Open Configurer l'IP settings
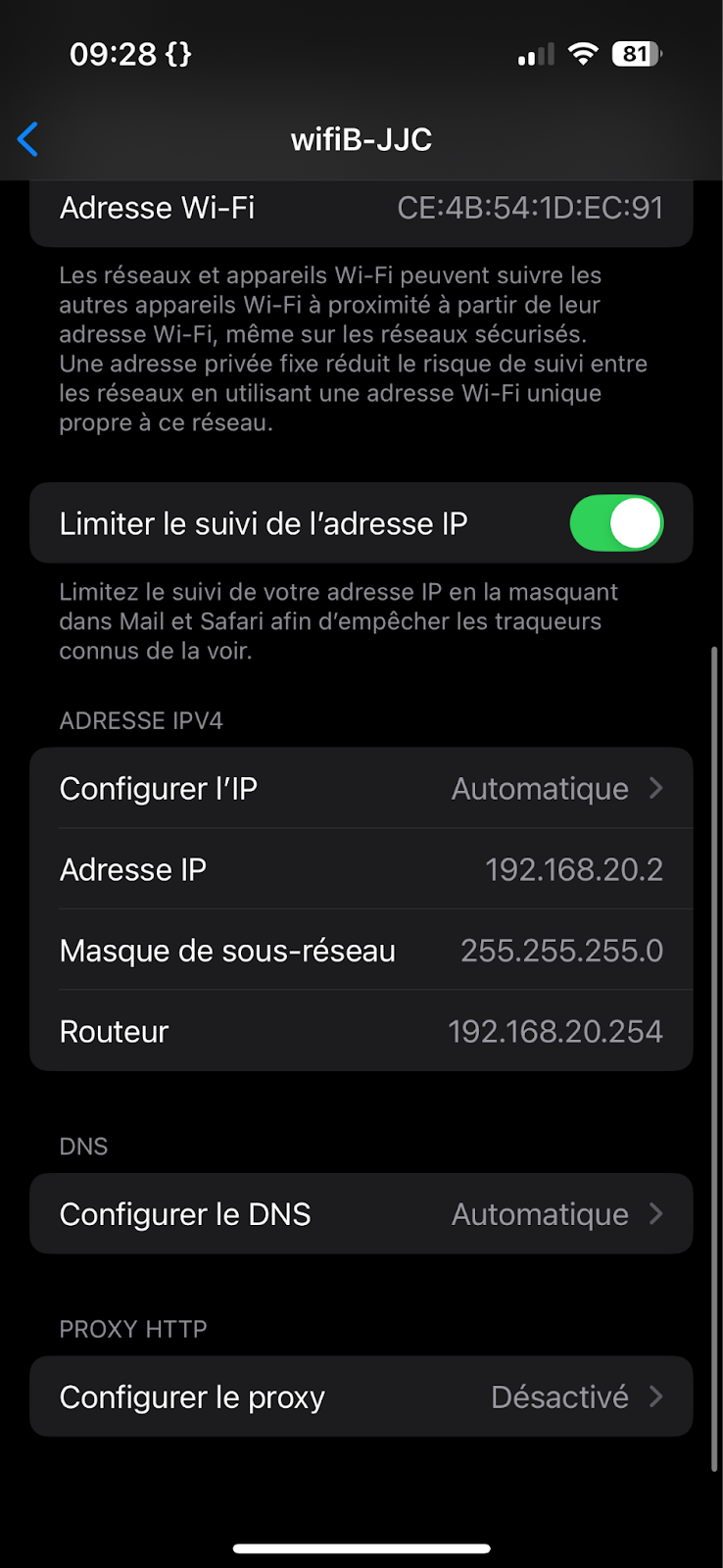Viewport: 723px width, 1568px height. click(x=361, y=789)
